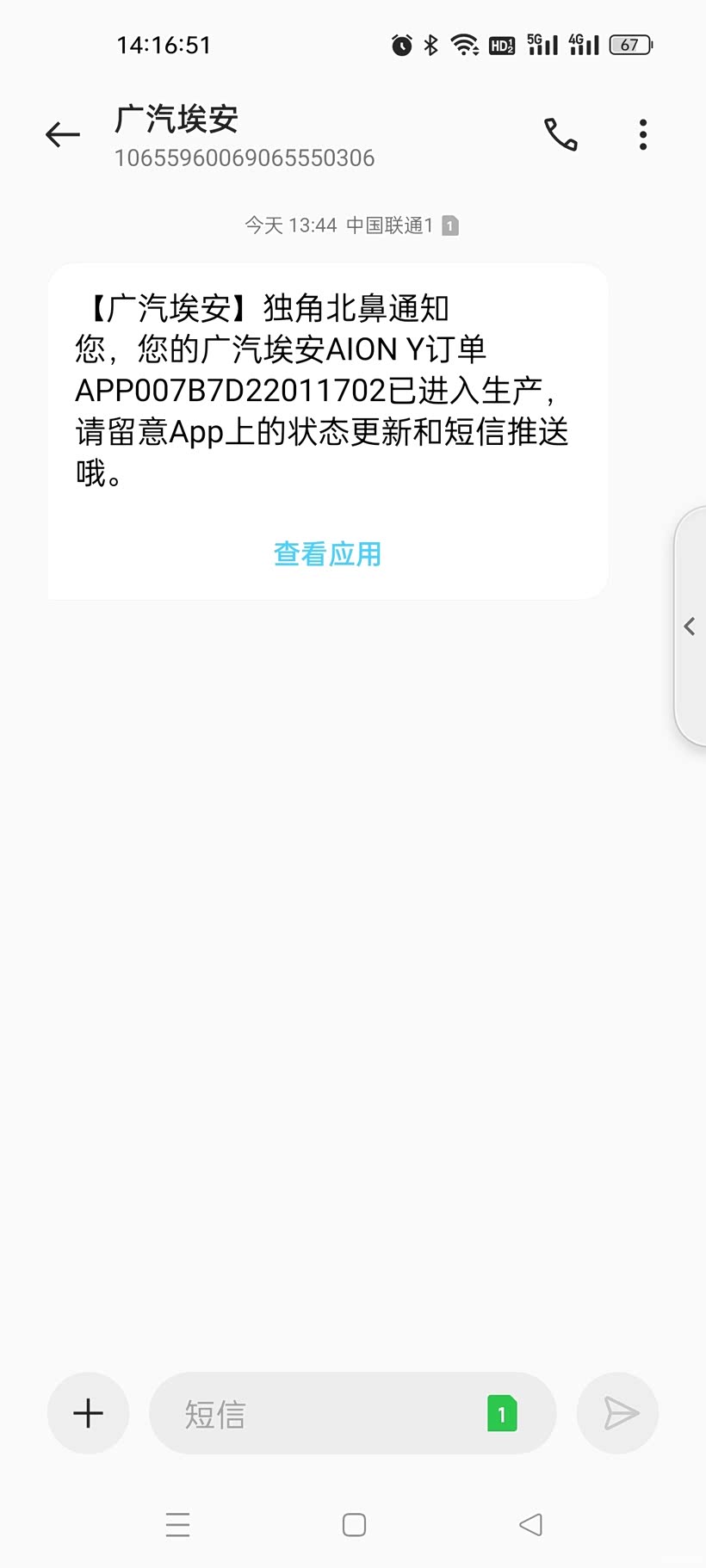Tap the Wi-Fi icon in the status bar
The image size is (706, 1568).
pyautogui.click(x=465, y=45)
